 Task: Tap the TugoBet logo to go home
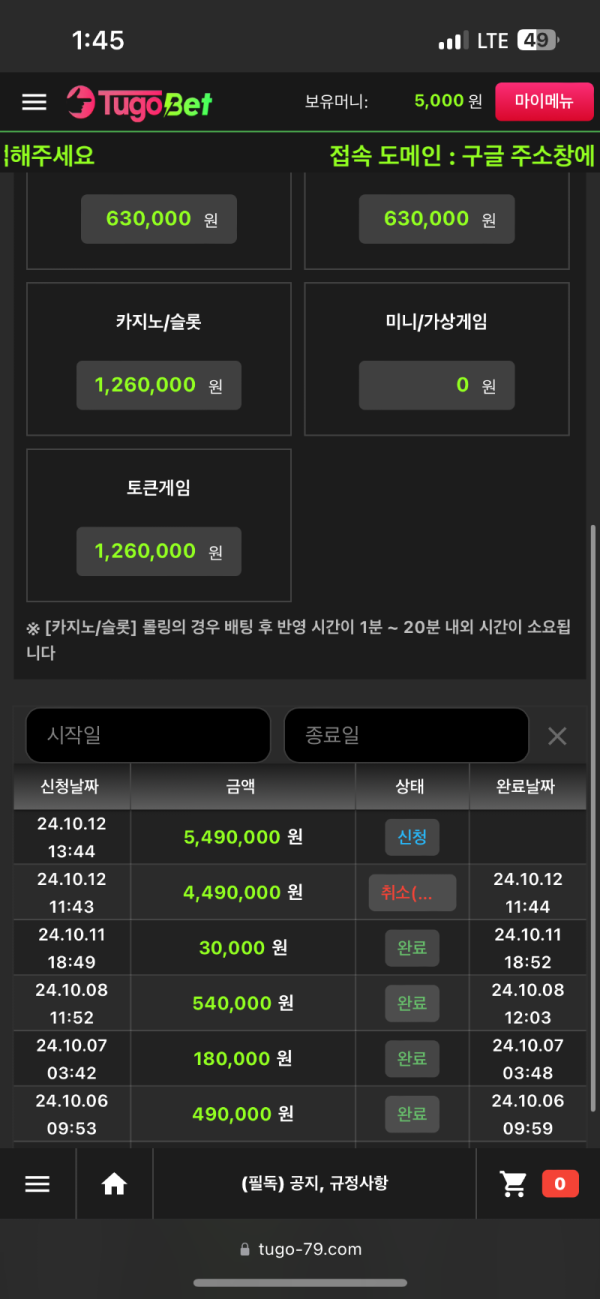140,102
